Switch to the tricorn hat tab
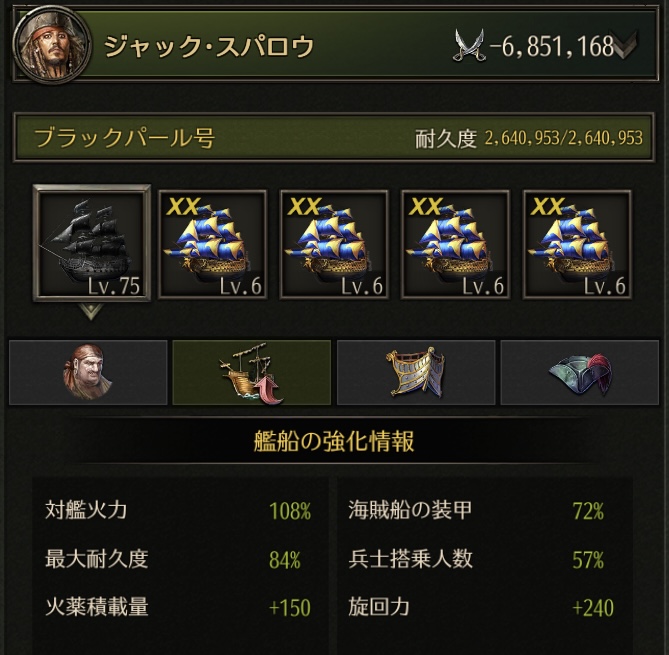 click(x=579, y=372)
